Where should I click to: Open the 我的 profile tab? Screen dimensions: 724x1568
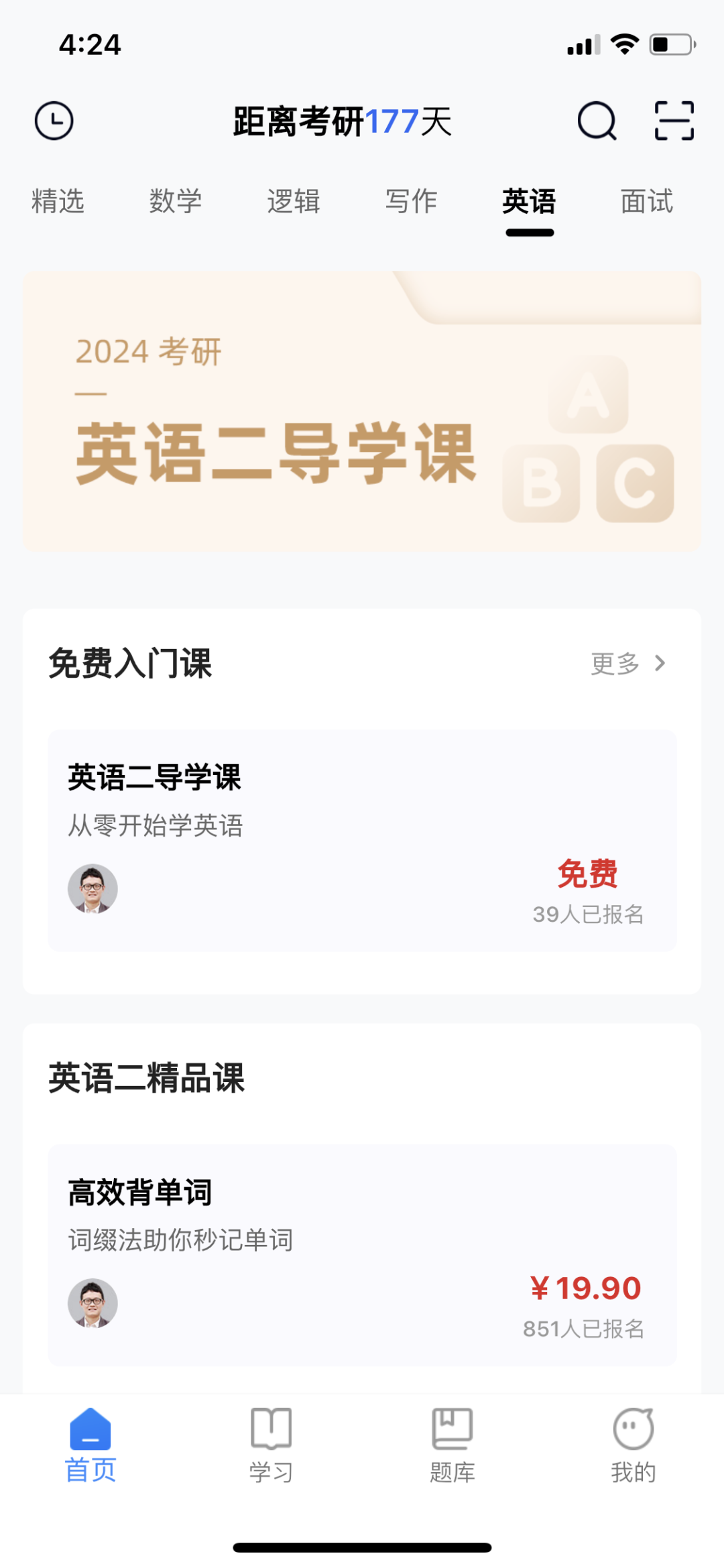pos(633,1445)
